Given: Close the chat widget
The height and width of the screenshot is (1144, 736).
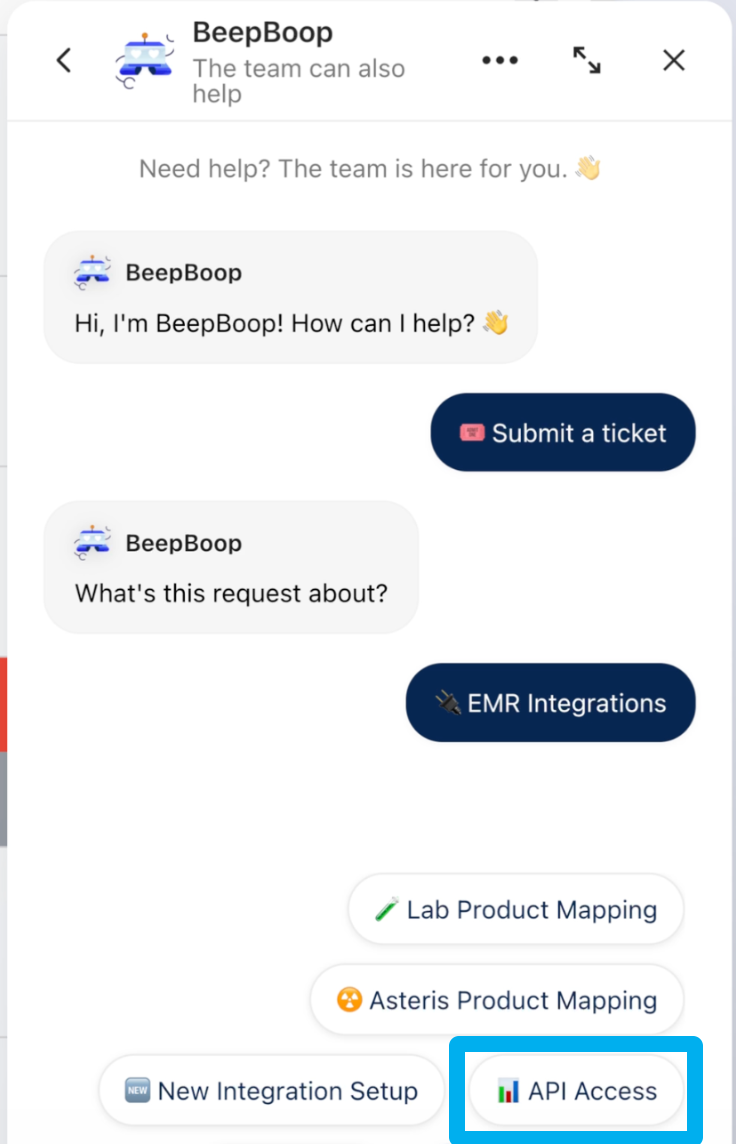Looking at the screenshot, I should point(674,61).
